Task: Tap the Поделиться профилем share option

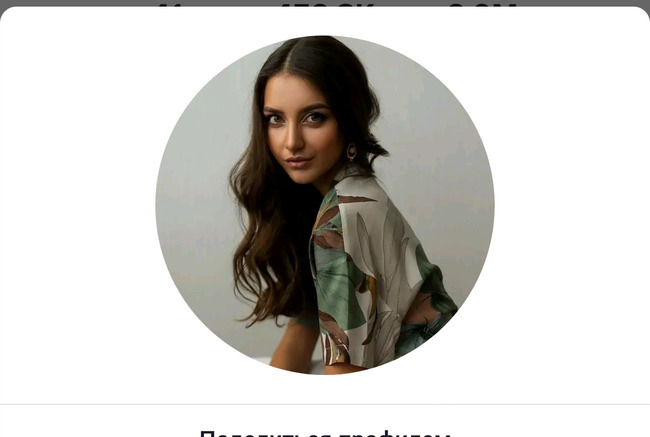Action: pos(325,432)
